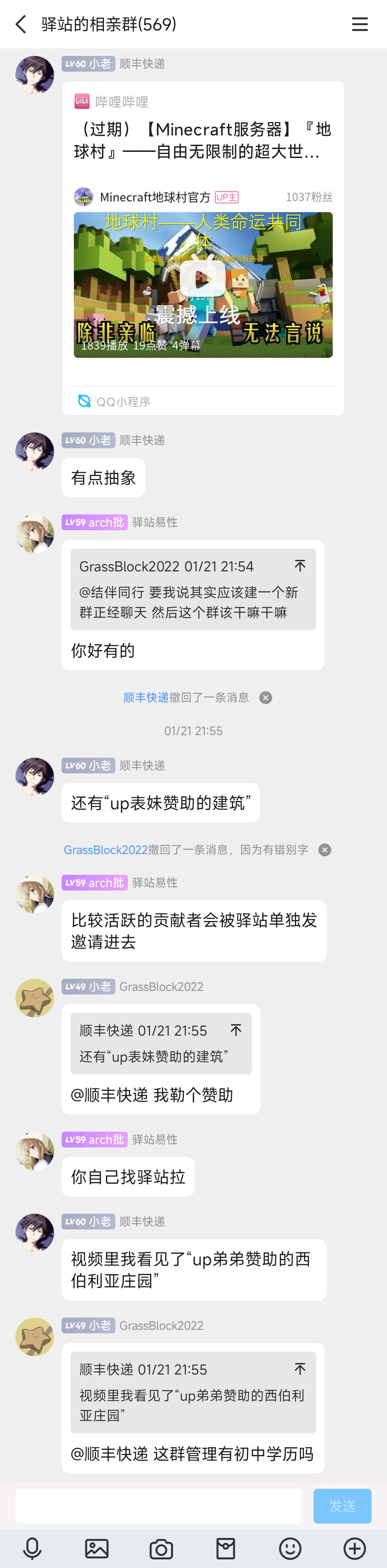Tap the 顺丰快递 link in recall notice
Image resolution: width=387 pixels, height=1568 pixels.
(x=146, y=697)
